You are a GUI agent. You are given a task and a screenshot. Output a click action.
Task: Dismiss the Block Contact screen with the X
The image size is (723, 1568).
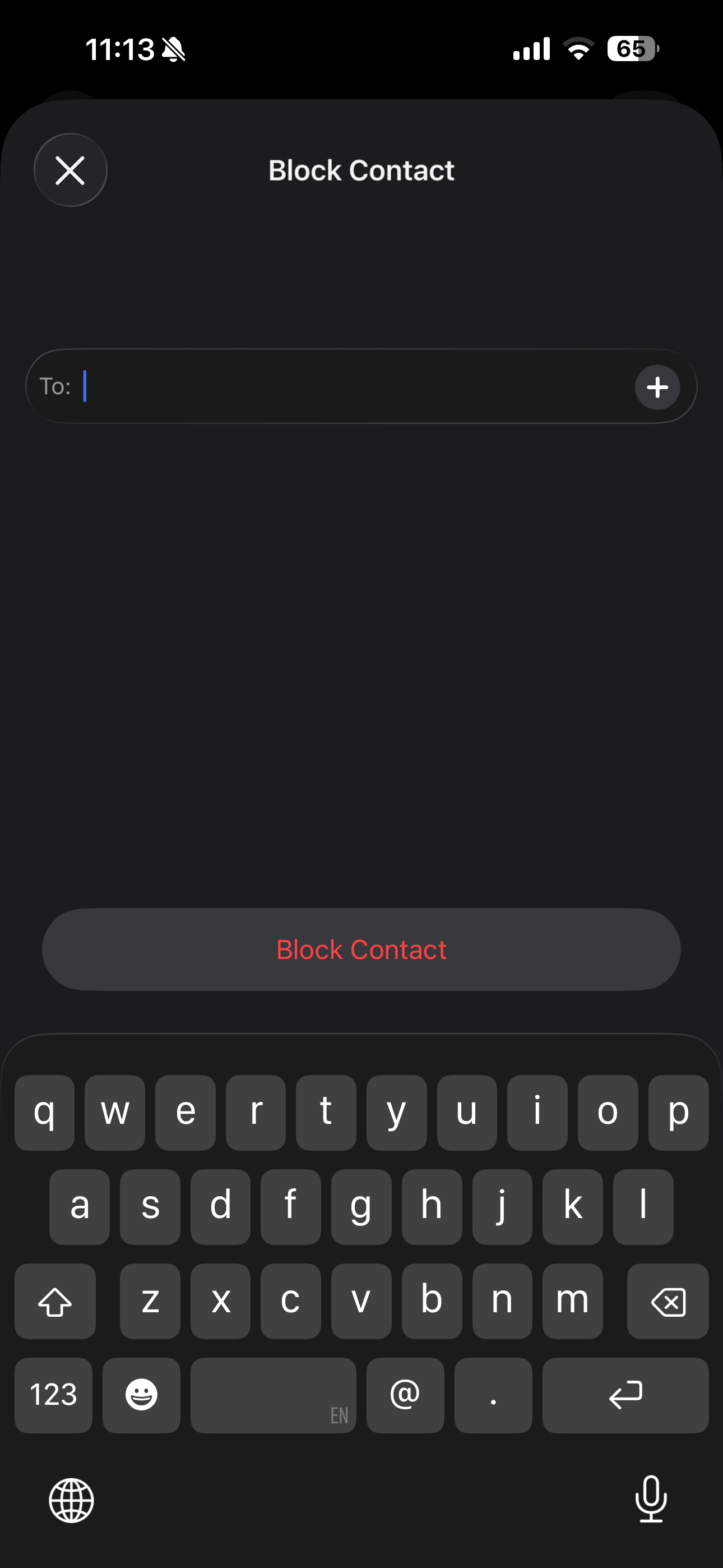pyautogui.click(x=70, y=170)
